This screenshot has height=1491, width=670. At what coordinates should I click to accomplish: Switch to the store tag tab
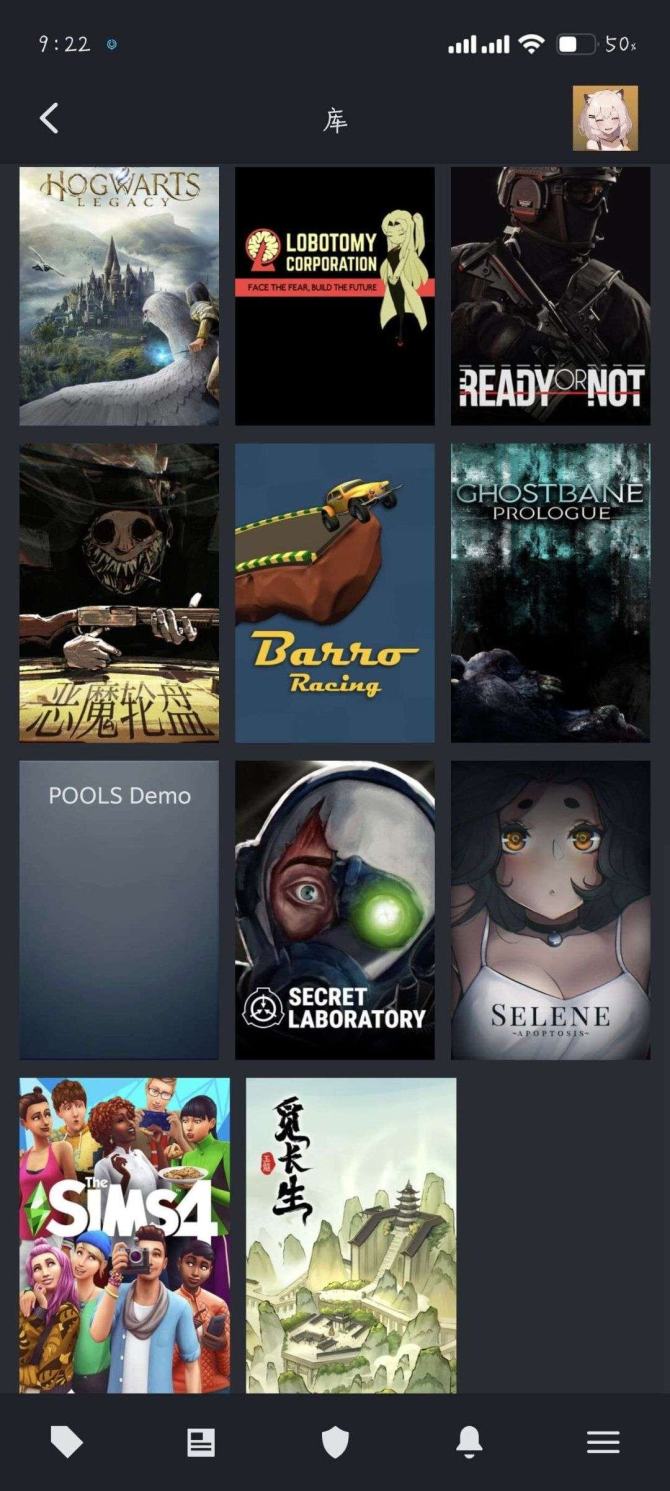pyautogui.click(x=67, y=1441)
